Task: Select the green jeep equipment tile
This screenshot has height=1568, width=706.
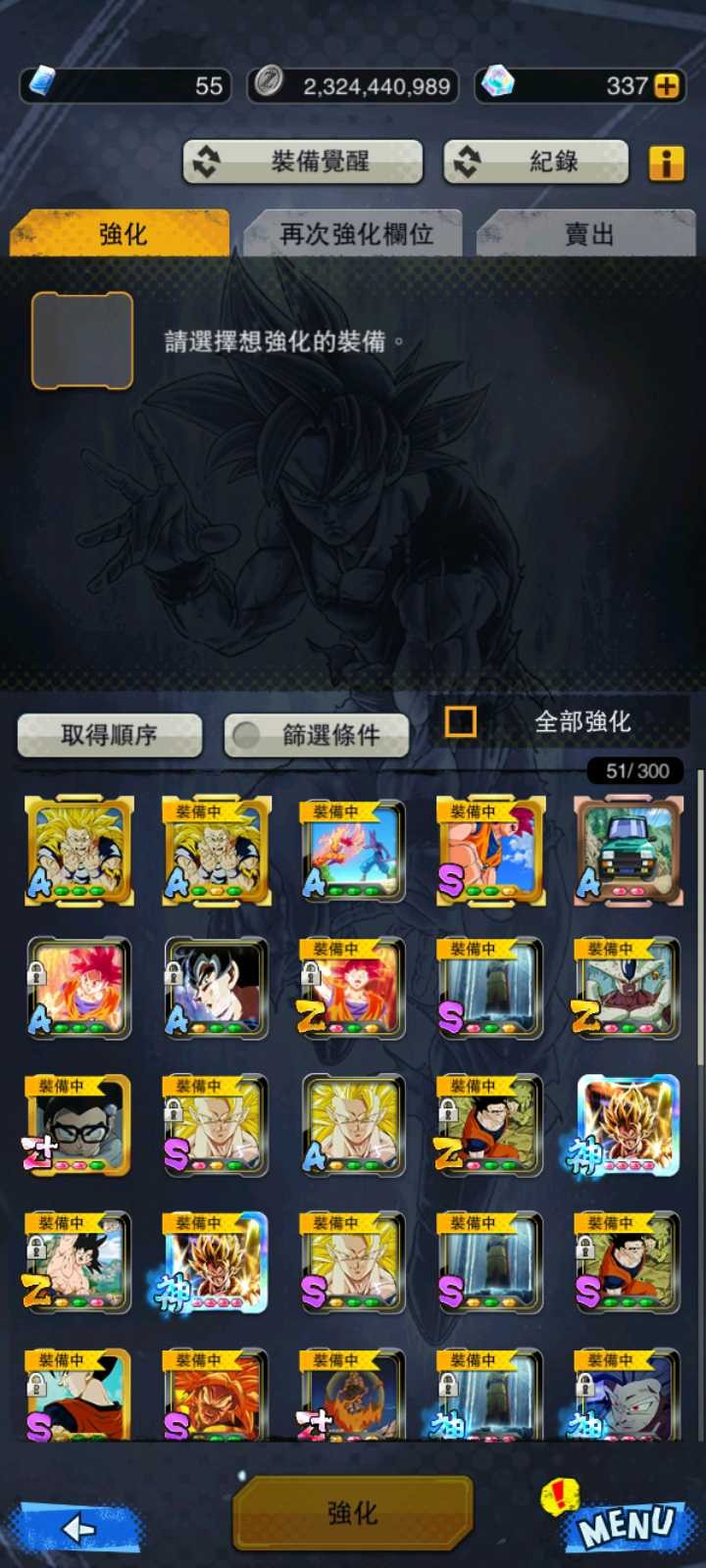Action: [628, 850]
